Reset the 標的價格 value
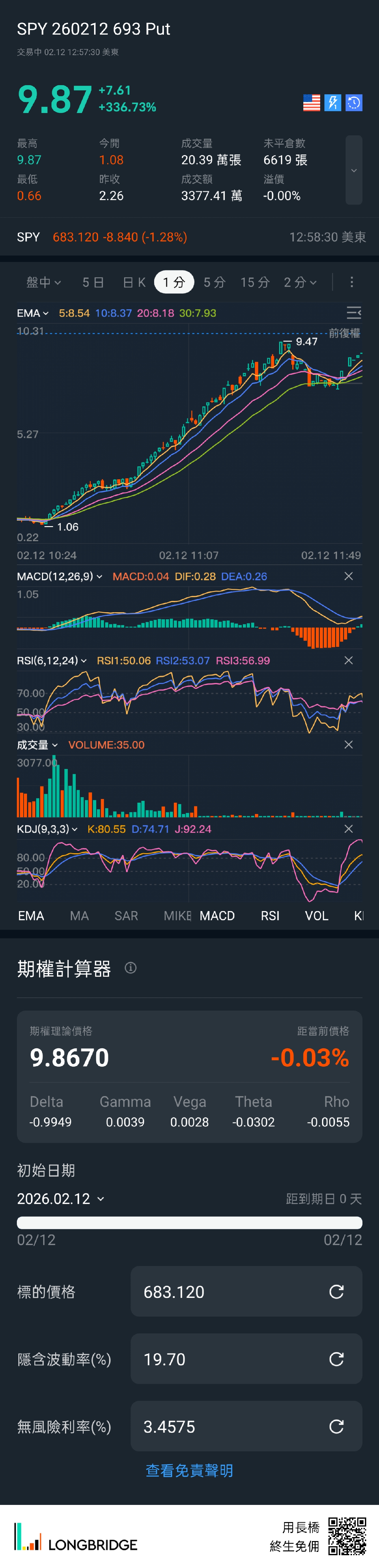The height and width of the screenshot is (1568, 379). [x=336, y=1292]
